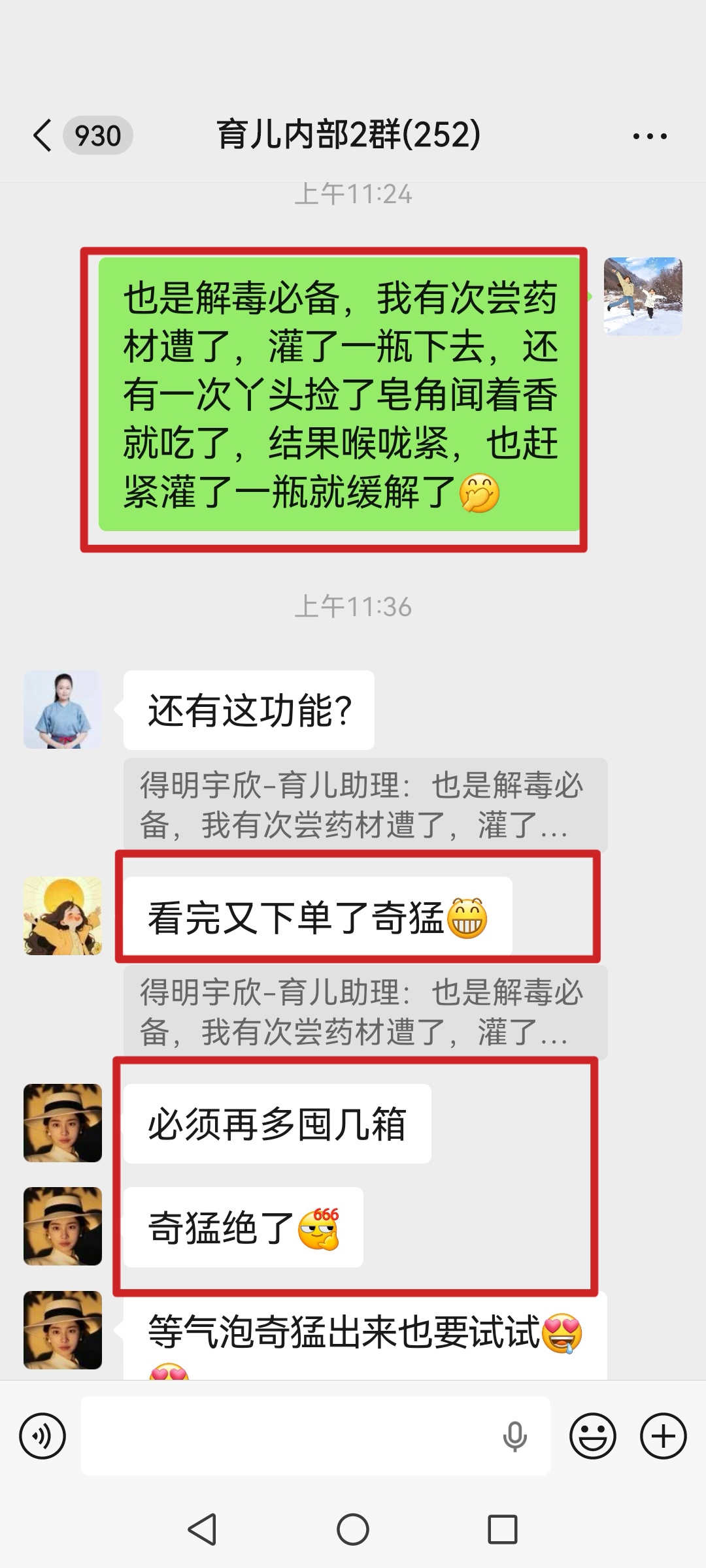This screenshot has width=706, height=1568.
Task: Open profile of sender asking 还有这功能?
Action: (63, 710)
